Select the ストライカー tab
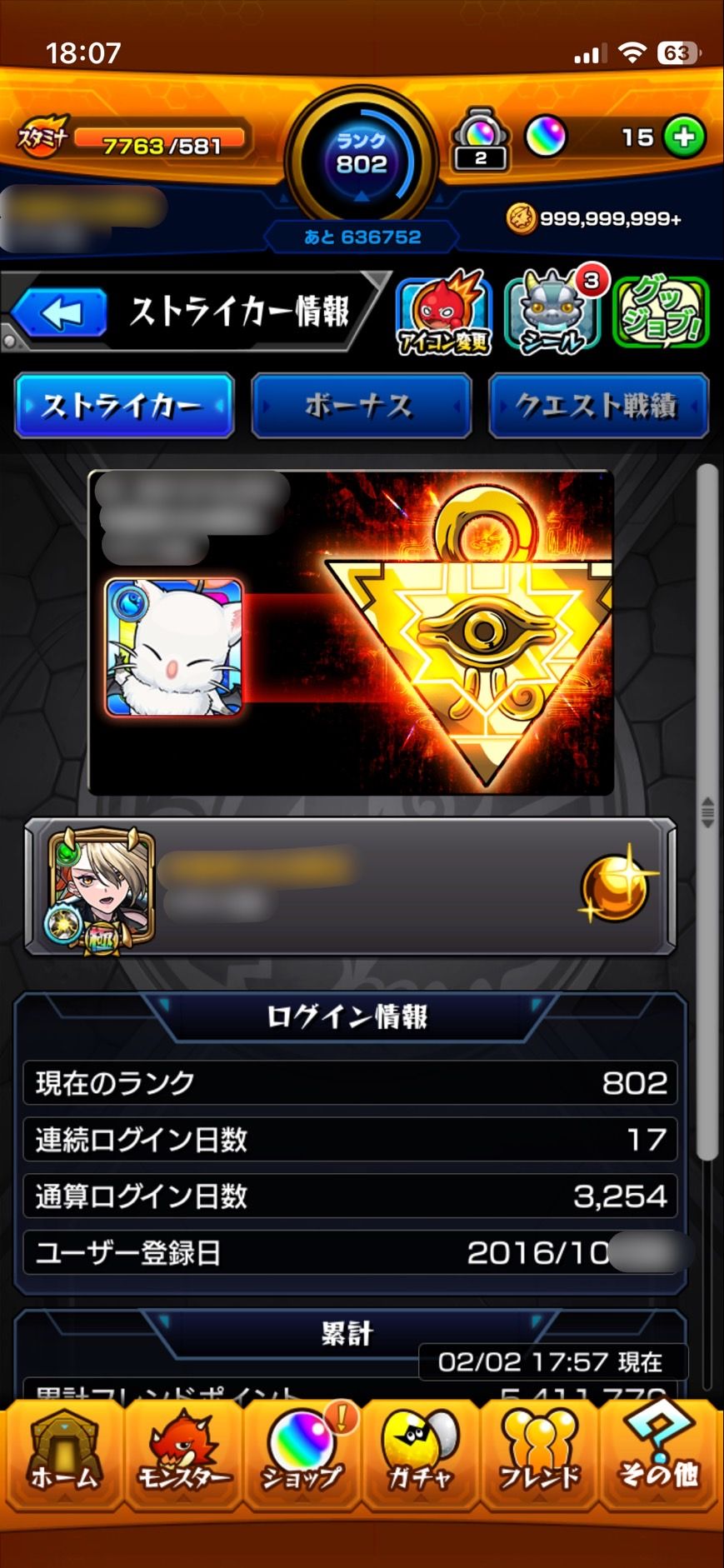The height and width of the screenshot is (1568, 724). pos(124,406)
